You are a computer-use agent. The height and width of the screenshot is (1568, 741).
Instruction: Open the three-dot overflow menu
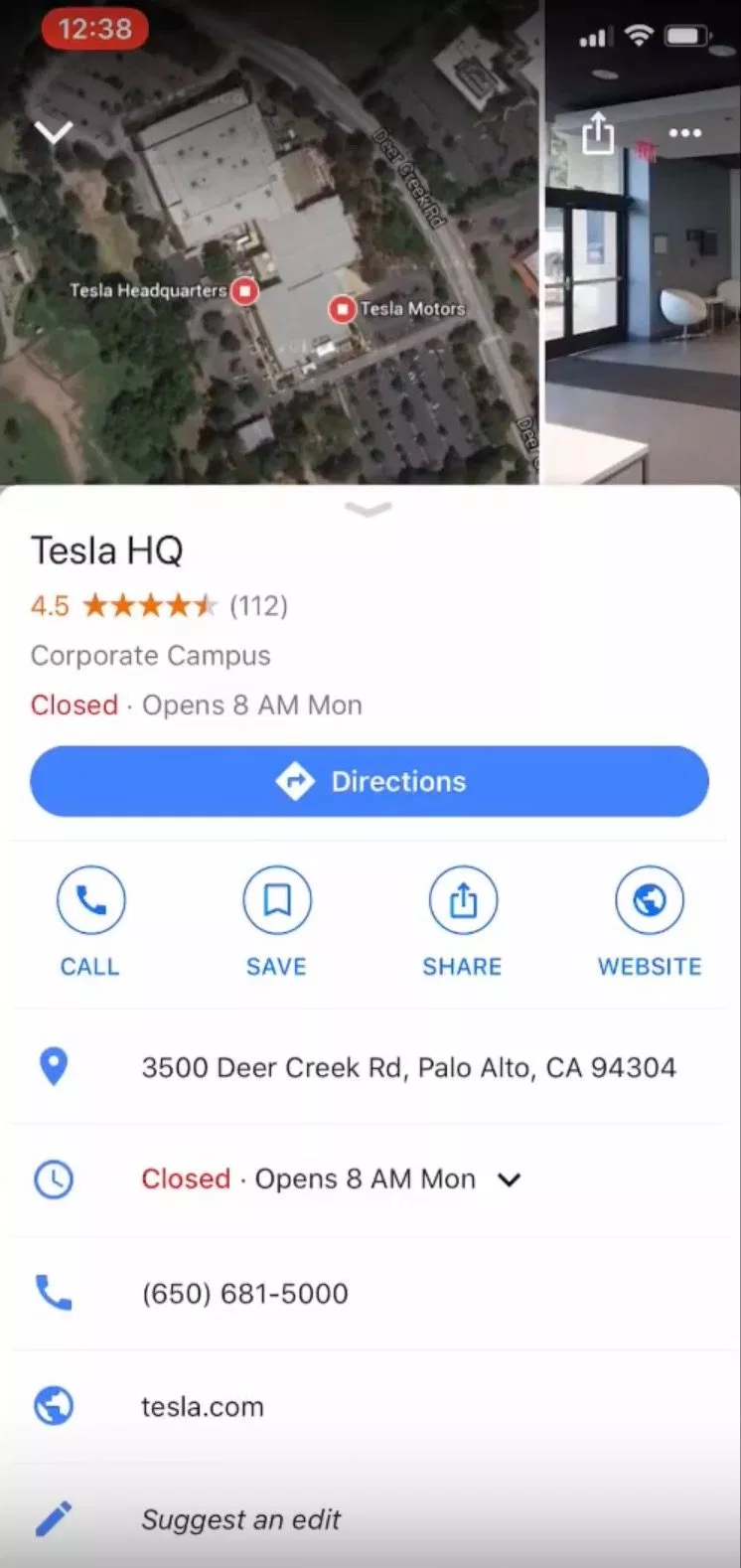685,133
